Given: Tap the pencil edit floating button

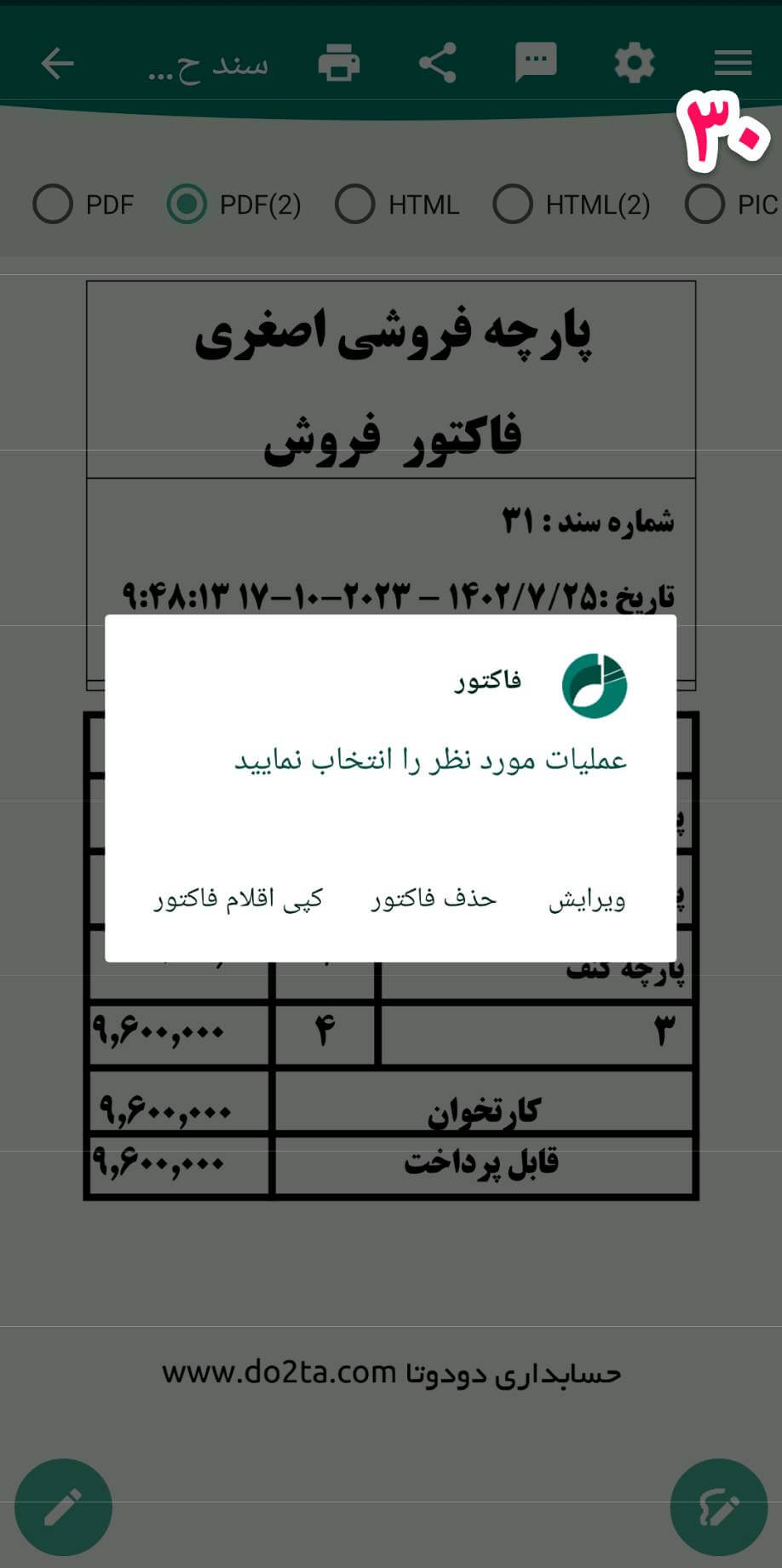Looking at the screenshot, I should [63, 1507].
